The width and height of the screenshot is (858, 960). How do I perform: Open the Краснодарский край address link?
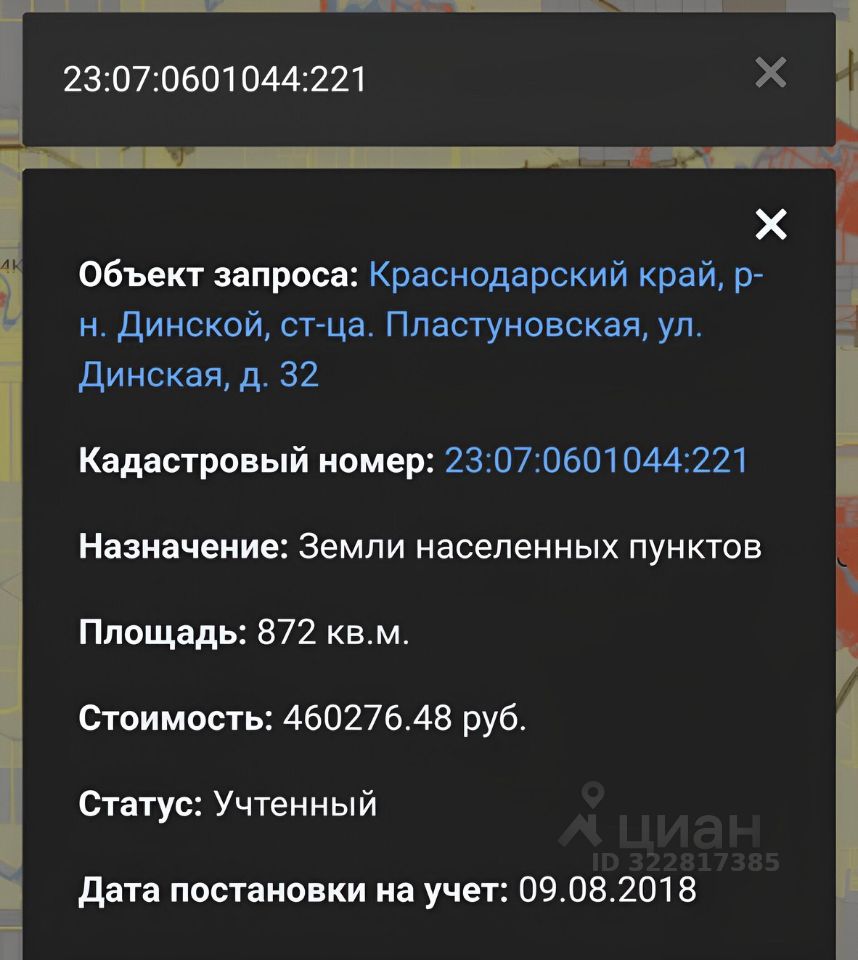420,325
